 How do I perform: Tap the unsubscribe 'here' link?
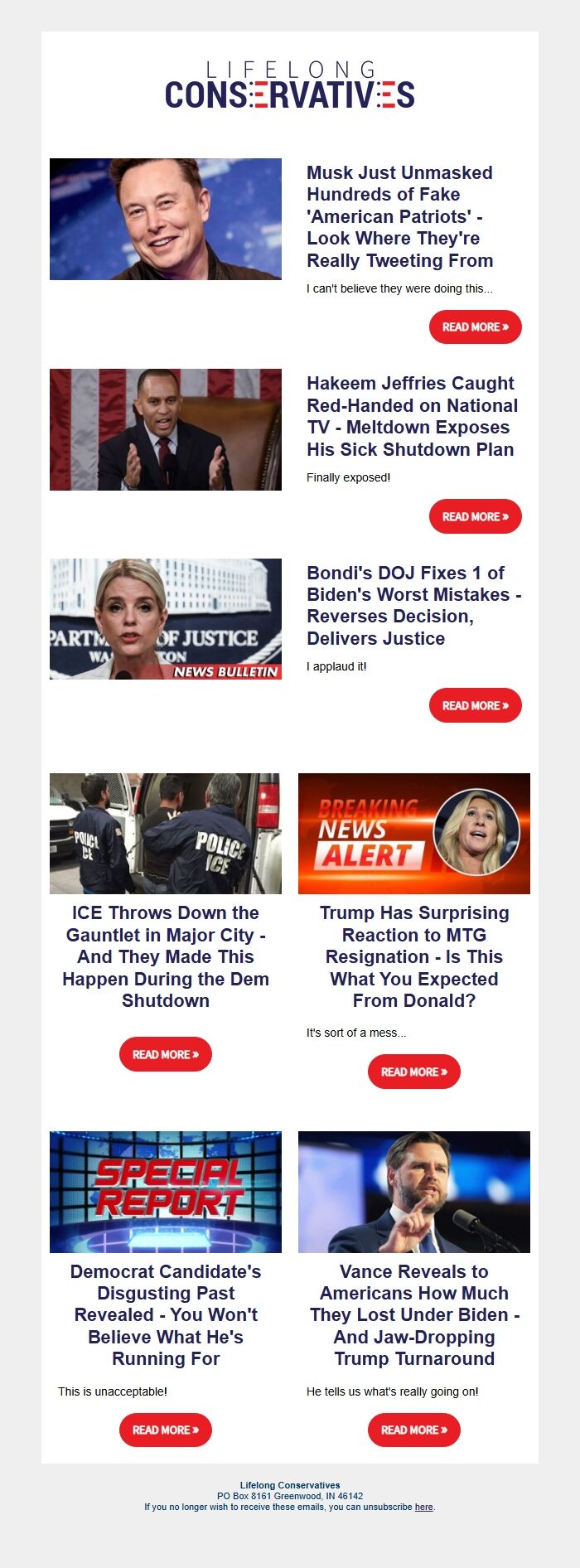pos(423,1507)
